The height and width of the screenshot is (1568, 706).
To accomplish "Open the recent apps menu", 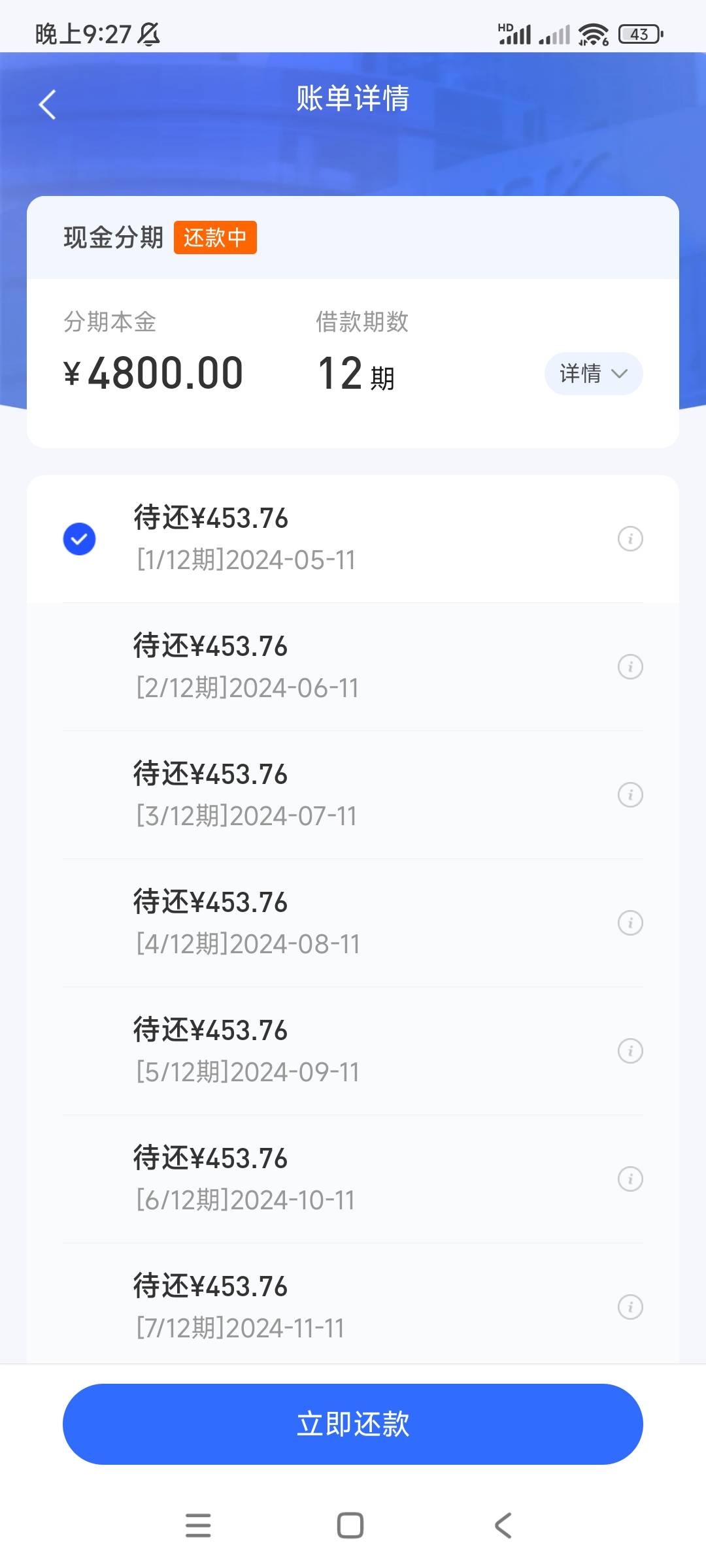I will point(198,1526).
